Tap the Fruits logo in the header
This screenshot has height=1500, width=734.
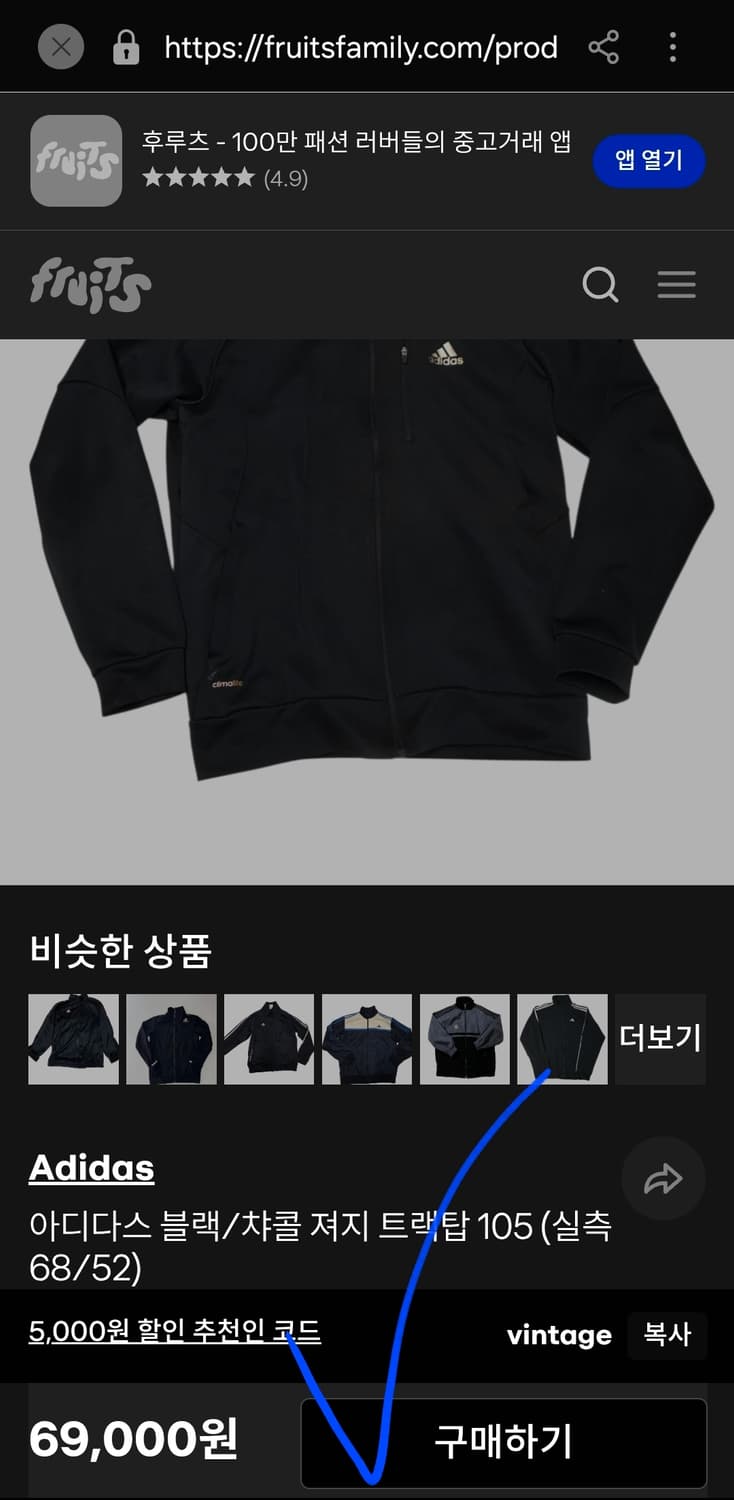(89, 284)
